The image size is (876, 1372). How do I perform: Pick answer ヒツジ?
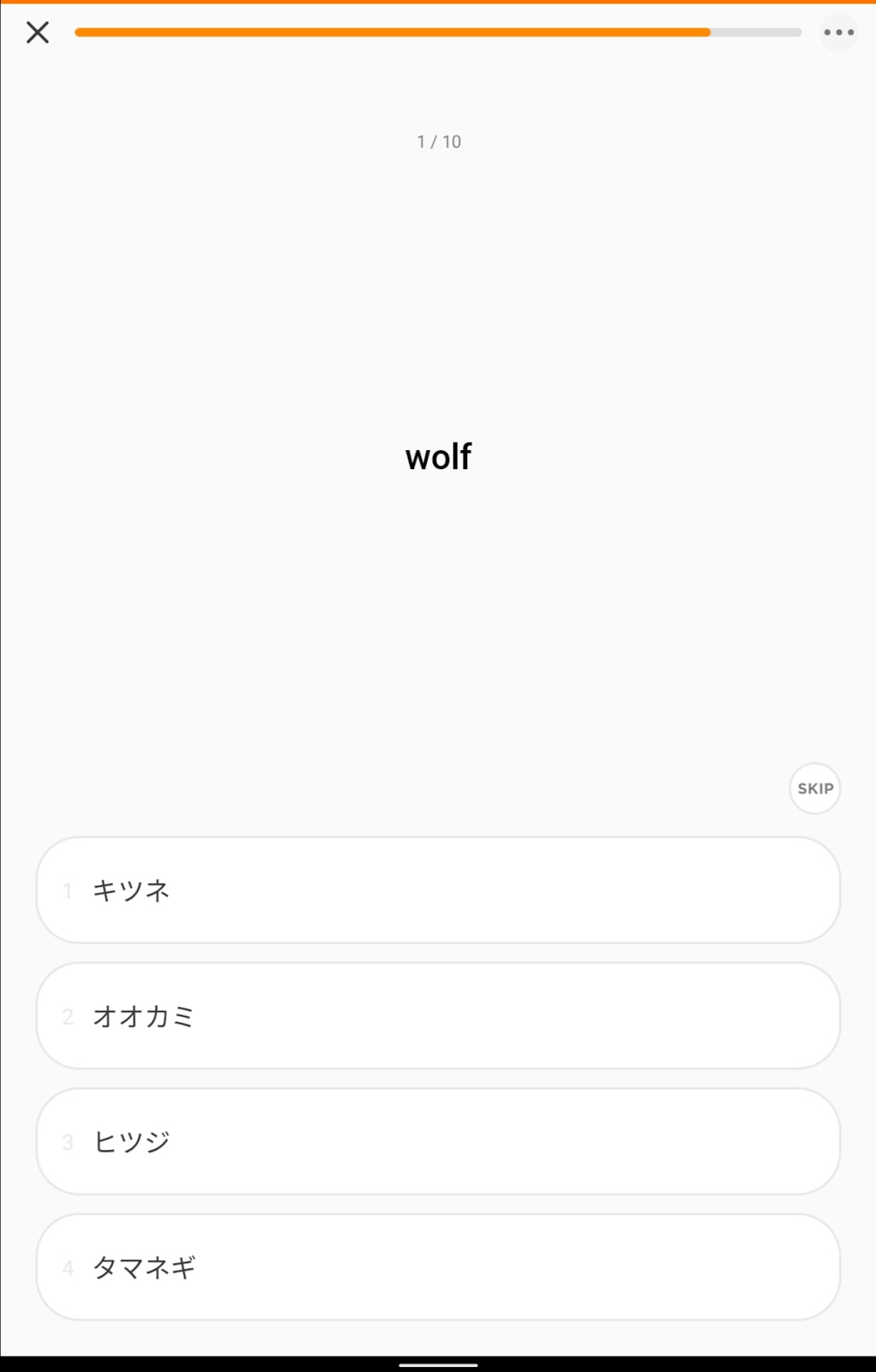pyautogui.click(x=438, y=1141)
